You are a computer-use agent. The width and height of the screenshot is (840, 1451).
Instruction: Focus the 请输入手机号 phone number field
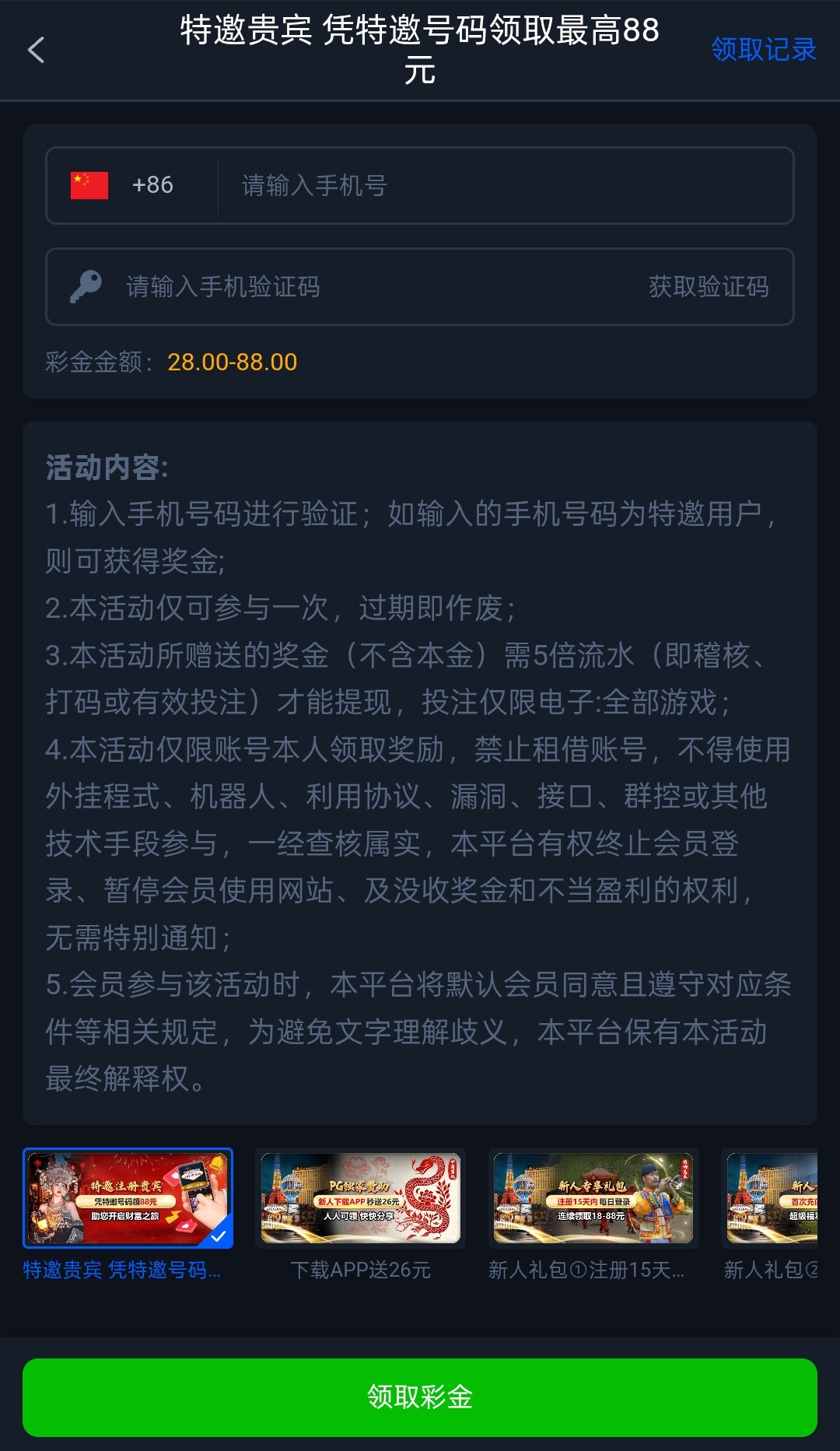click(x=506, y=186)
